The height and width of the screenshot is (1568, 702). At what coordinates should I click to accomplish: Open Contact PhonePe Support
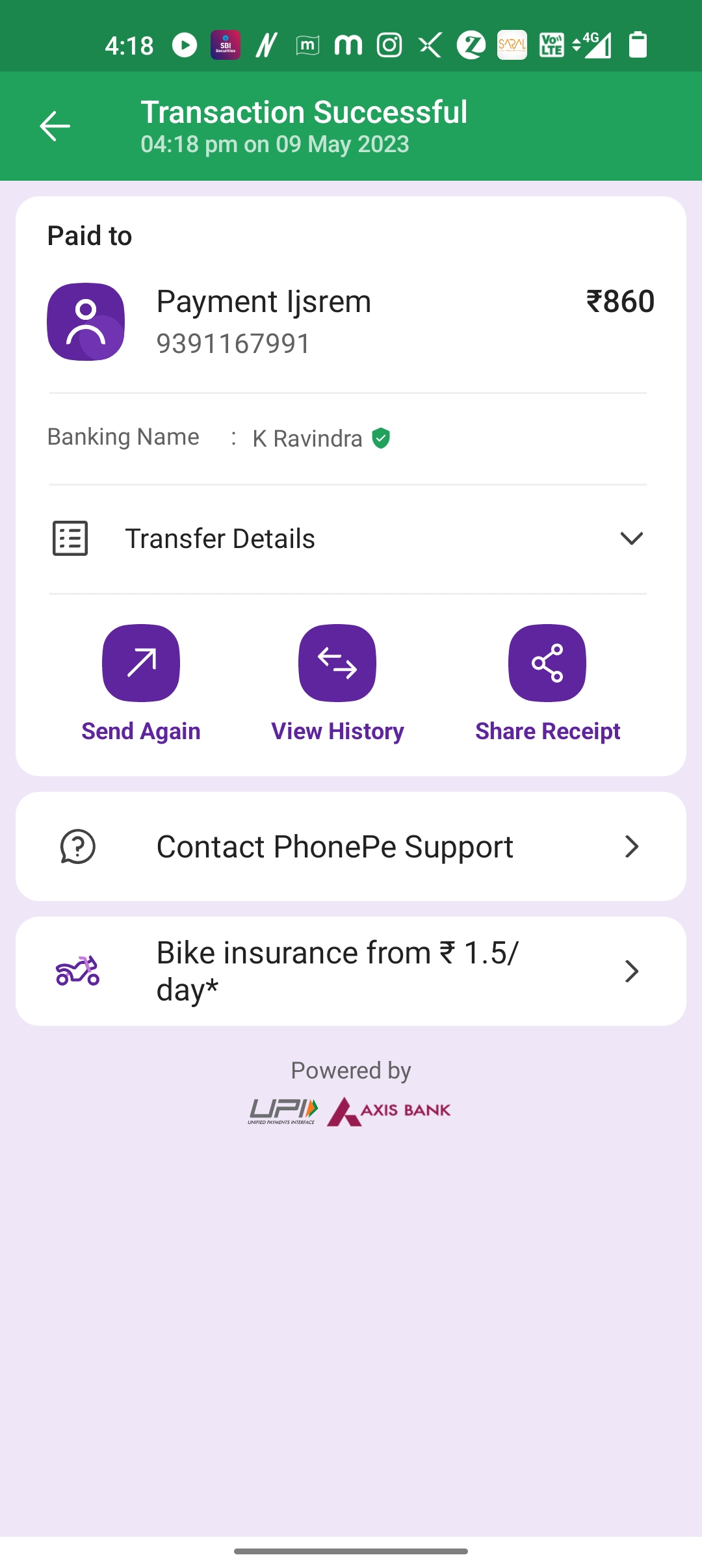(x=351, y=846)
